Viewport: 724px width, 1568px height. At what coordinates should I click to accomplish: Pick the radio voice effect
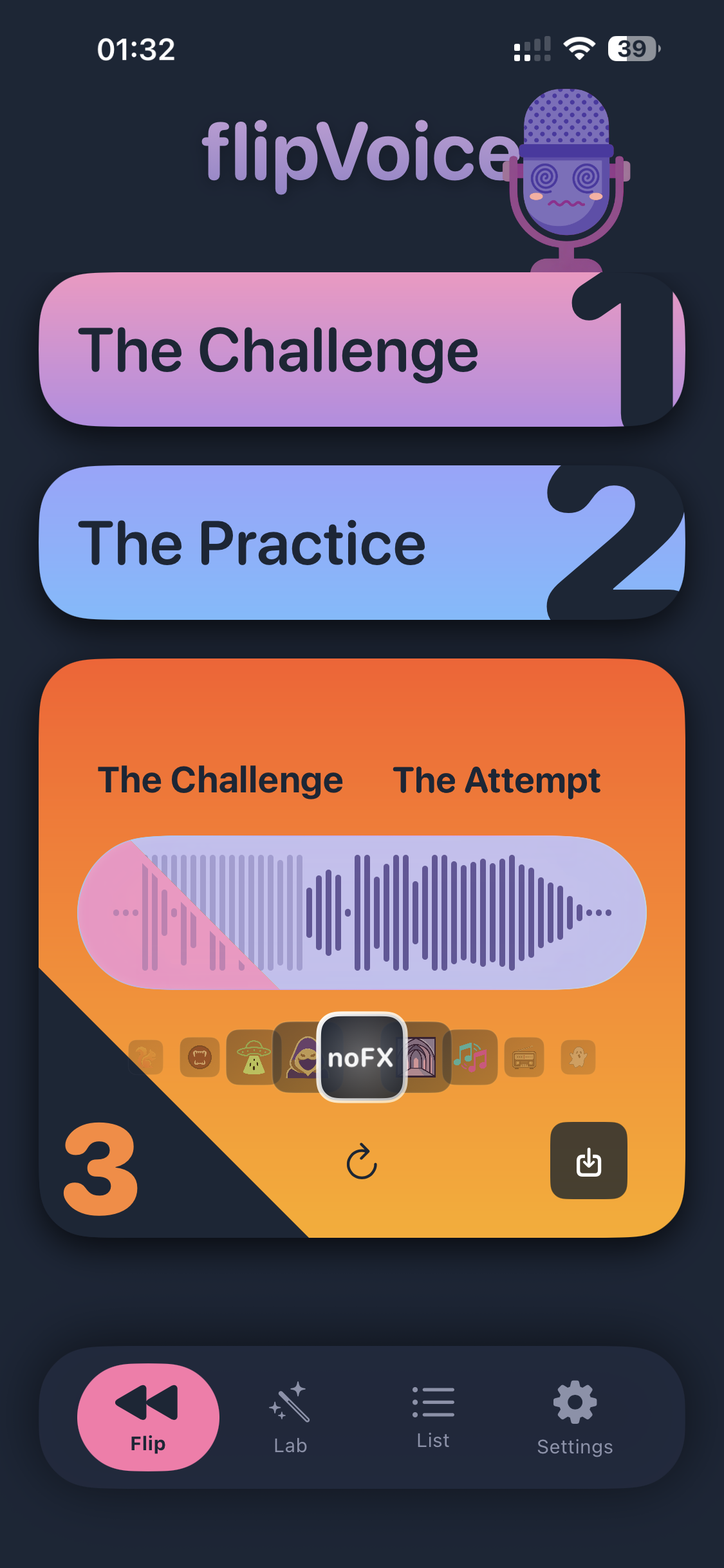(x=524, y=1057)
